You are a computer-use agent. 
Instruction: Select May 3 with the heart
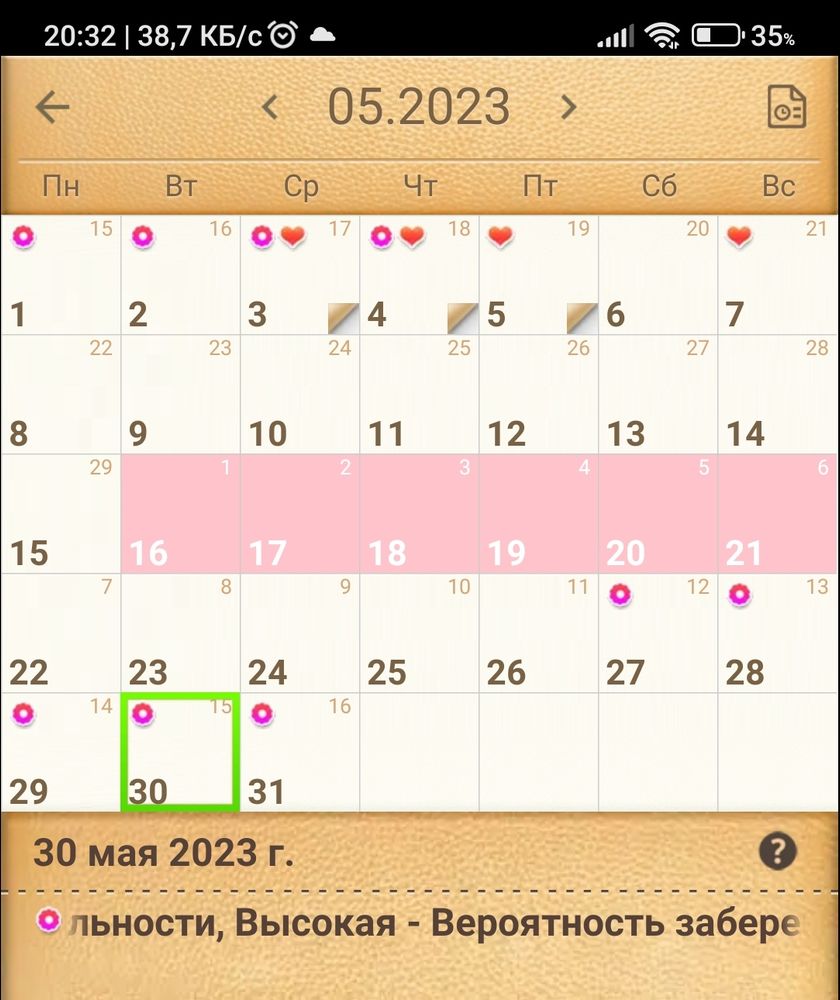[299, 275]
